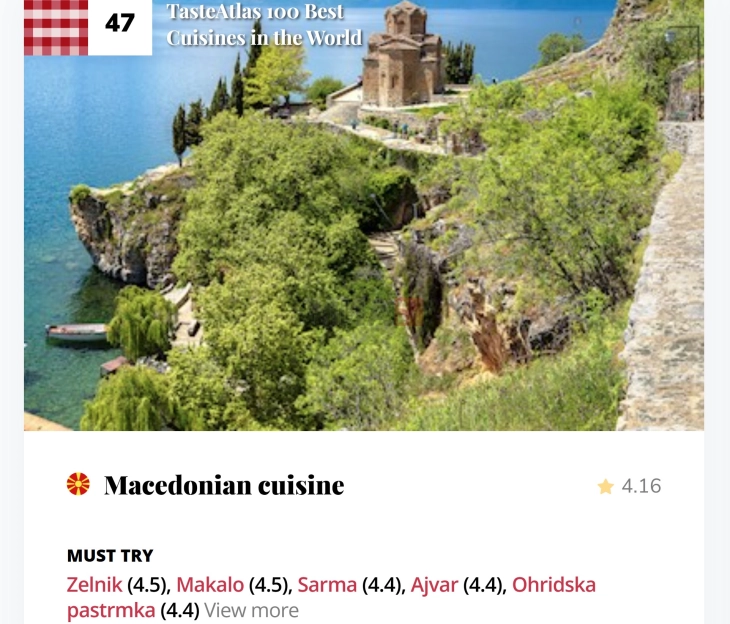The image size is (730, 624).
Task: Open the Sarma dish link
Action: tap(327, 585)
